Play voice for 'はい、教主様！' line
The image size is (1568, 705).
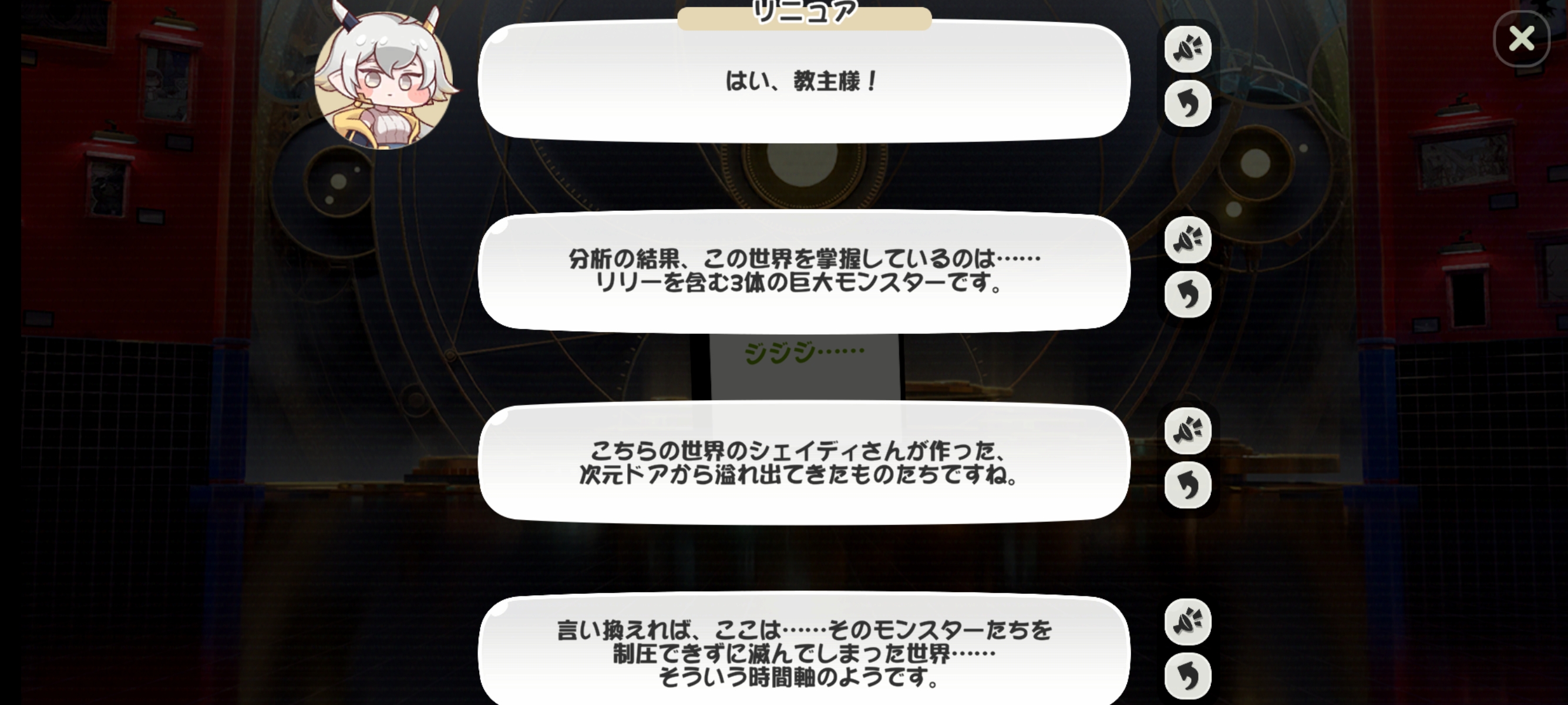[1187, 49]
